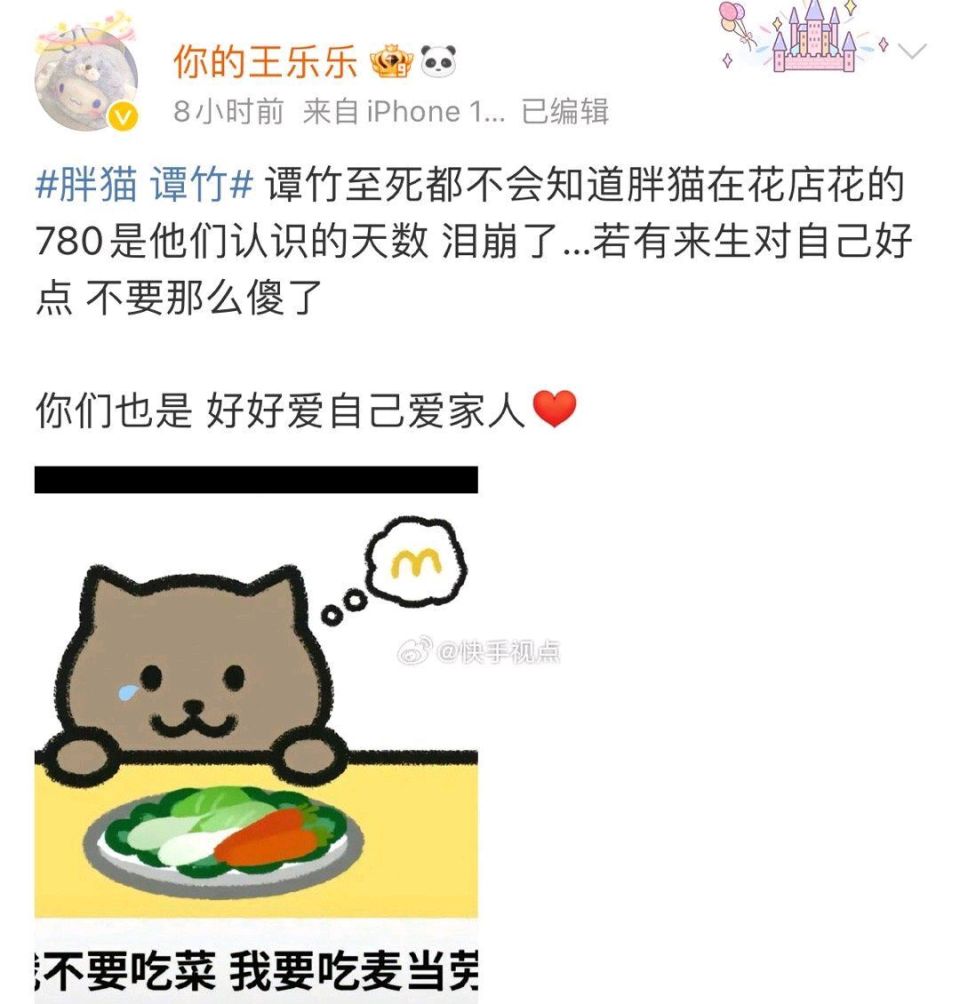
Task: Select the red heart emoji in the post
Action: [556, 406]
